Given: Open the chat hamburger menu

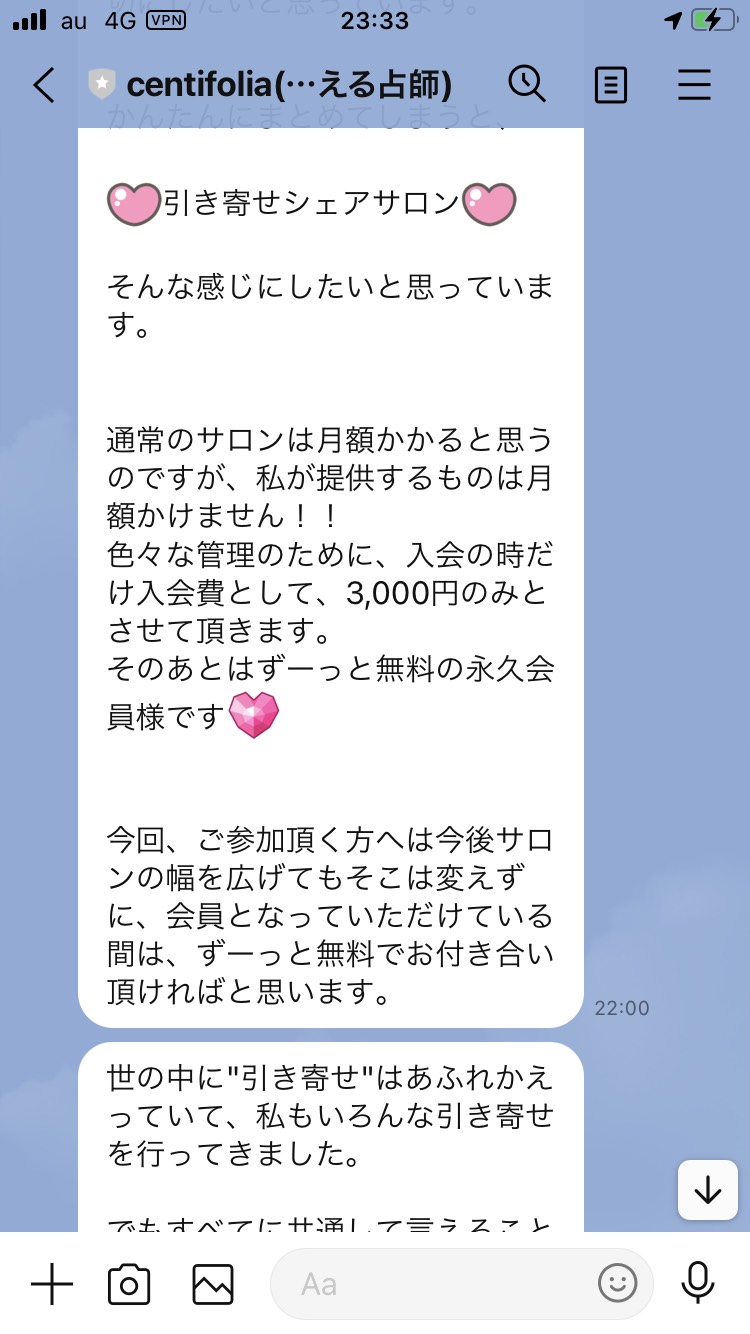Looking at the screenshot, I should coord(693,85).
